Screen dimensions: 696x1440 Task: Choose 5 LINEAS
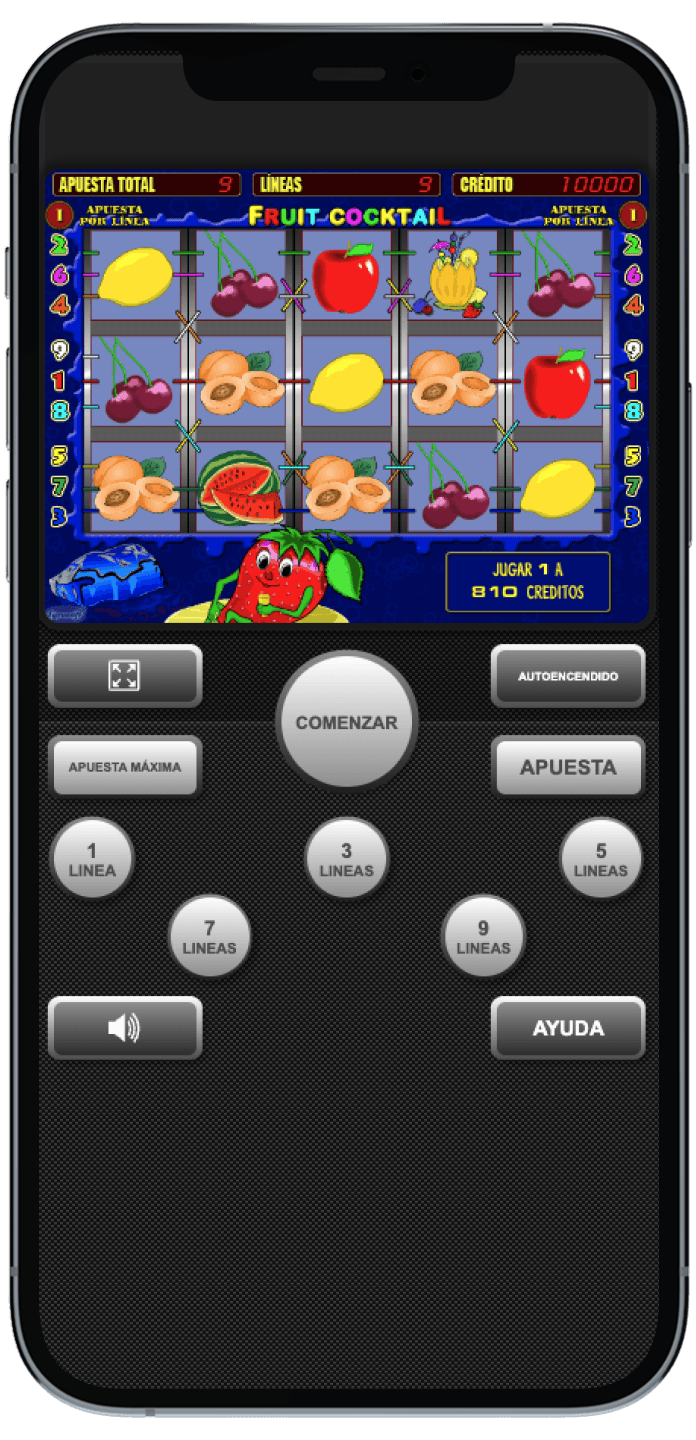(x=600, y=859)
